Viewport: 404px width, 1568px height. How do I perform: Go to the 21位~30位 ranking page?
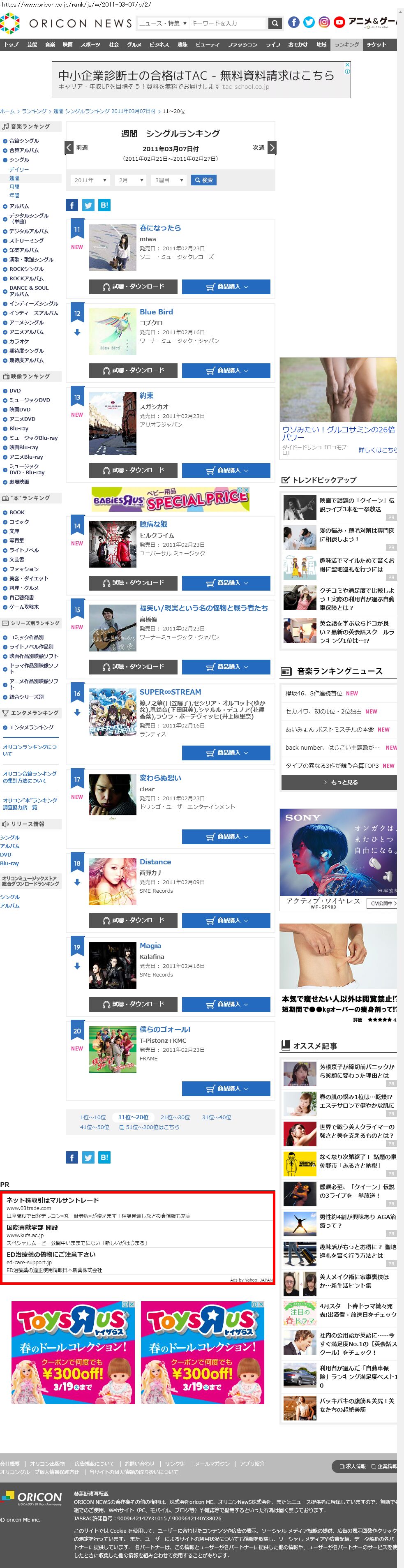pyautogui.click(x=175, y=1117)
